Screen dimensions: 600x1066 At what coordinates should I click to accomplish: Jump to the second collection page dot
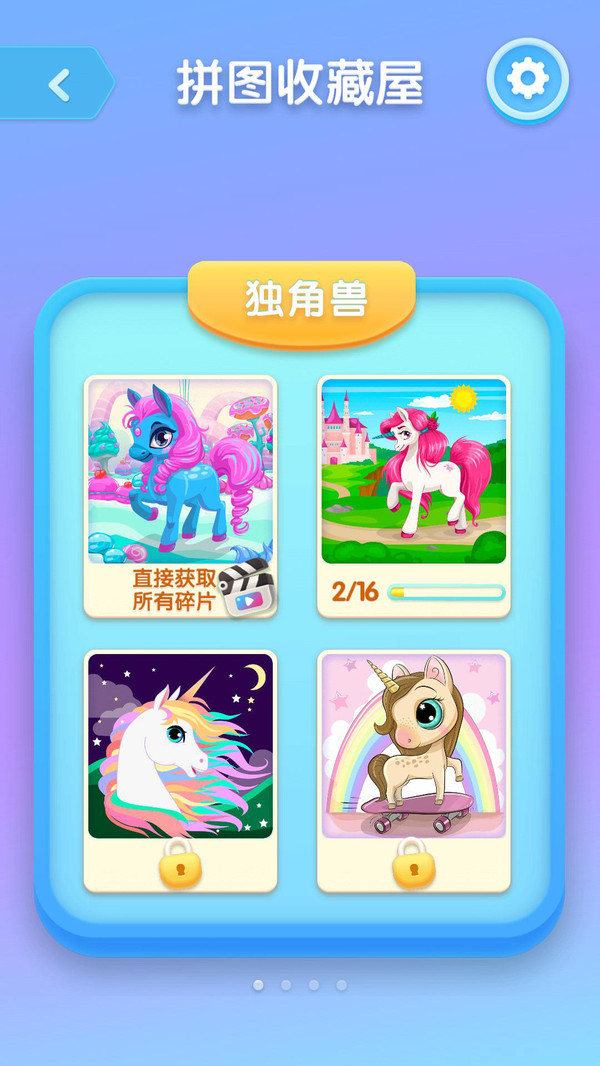tap(286, 984)
